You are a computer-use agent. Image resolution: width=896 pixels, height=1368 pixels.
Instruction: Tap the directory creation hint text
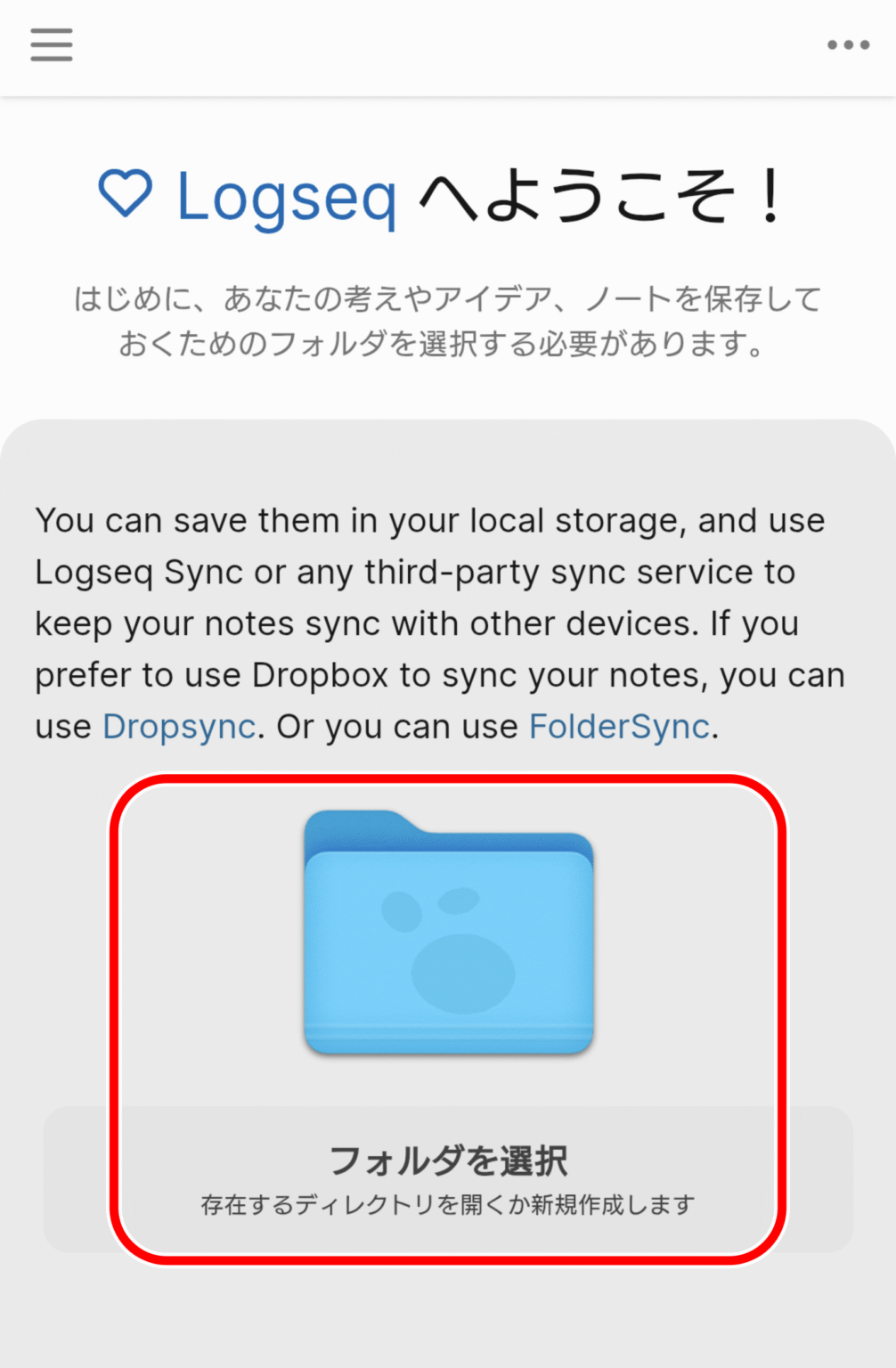click(448, 1205)
